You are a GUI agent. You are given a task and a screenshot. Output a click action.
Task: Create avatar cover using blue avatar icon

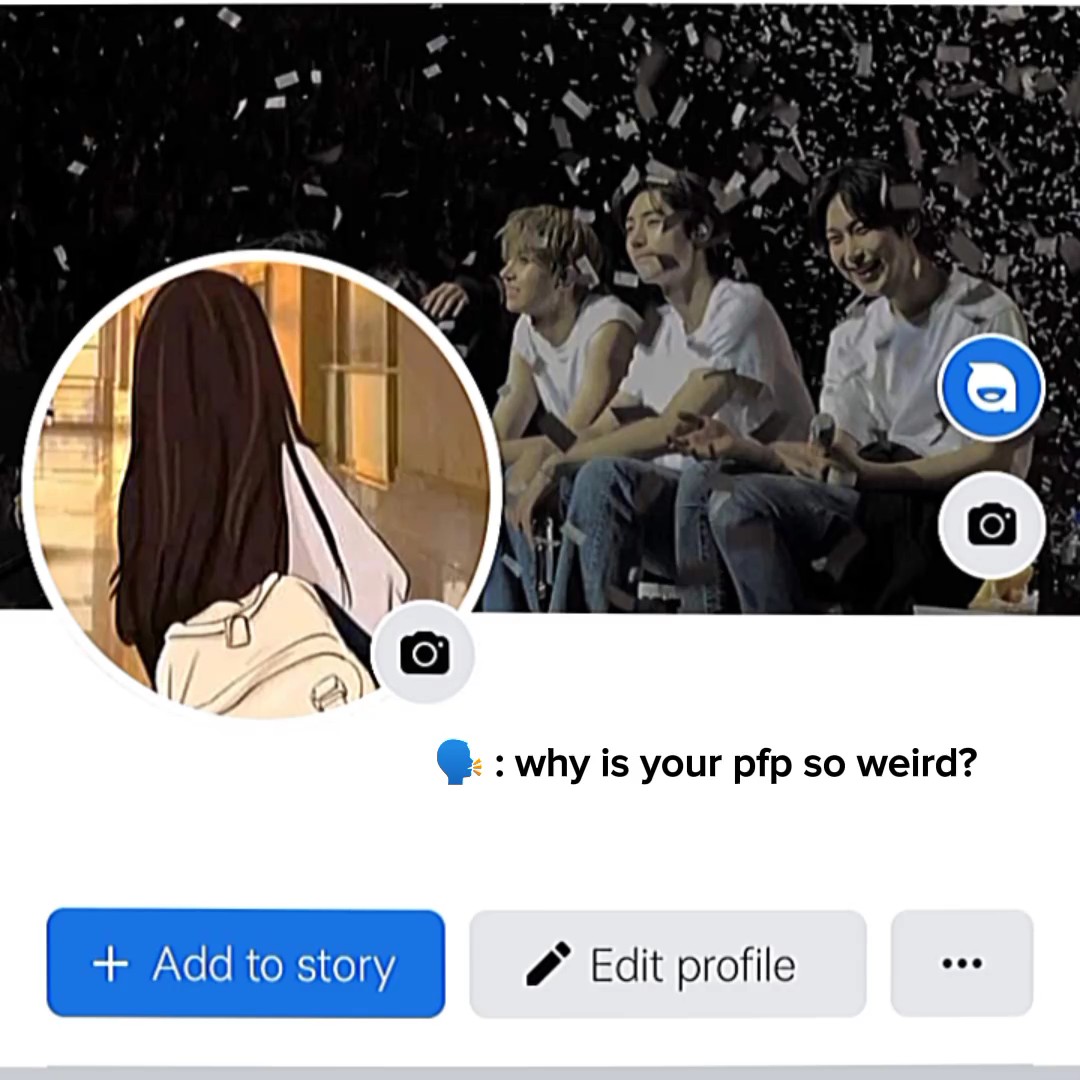tap(992, 388)
